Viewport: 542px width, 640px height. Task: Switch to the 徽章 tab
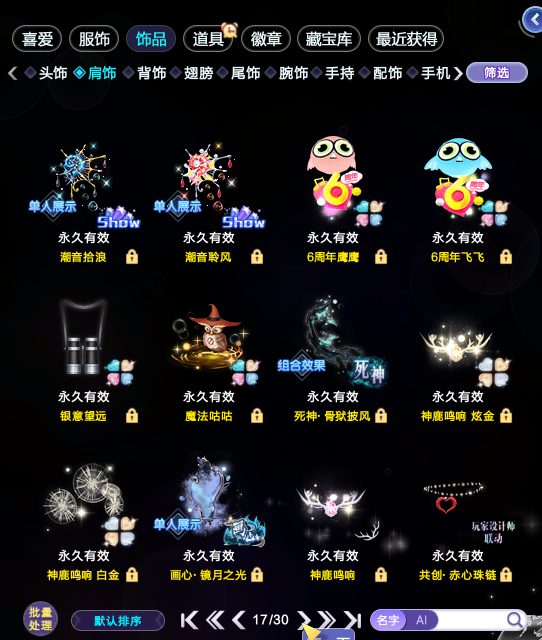(x=266, y=39)
